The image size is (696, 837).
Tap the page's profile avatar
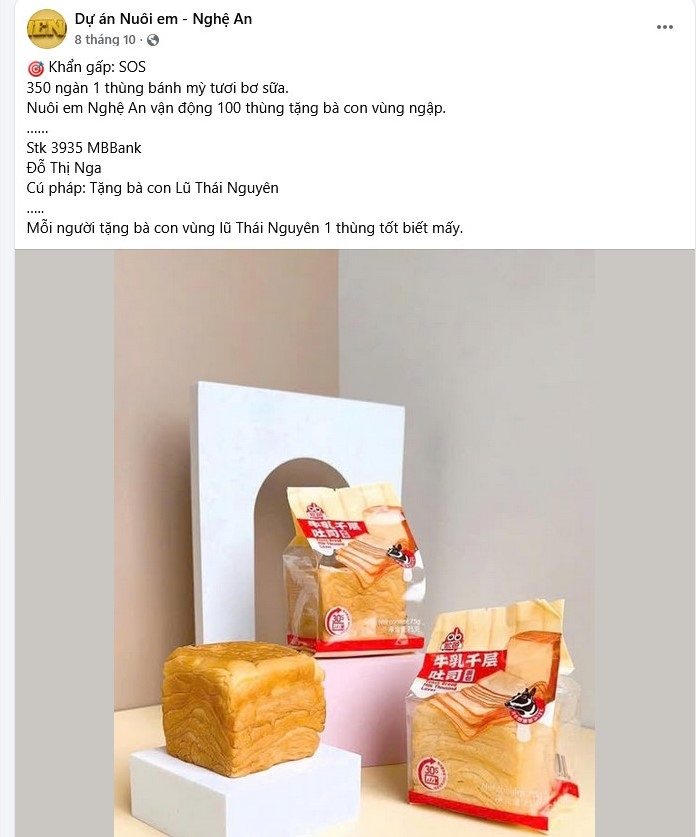coord(46,29)
